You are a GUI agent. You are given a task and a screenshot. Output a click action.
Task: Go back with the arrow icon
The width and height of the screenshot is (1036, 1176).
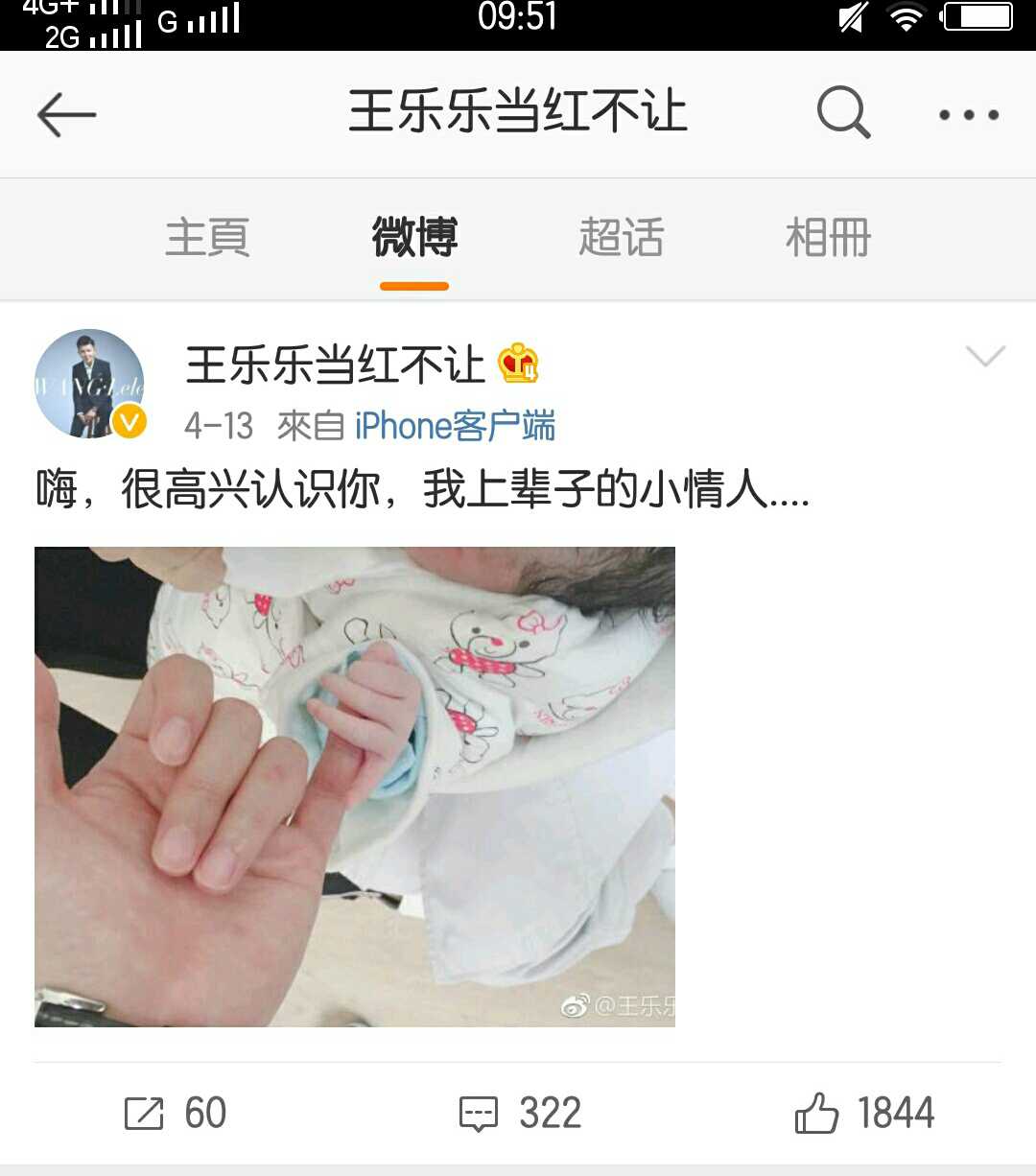click(66, 115)
